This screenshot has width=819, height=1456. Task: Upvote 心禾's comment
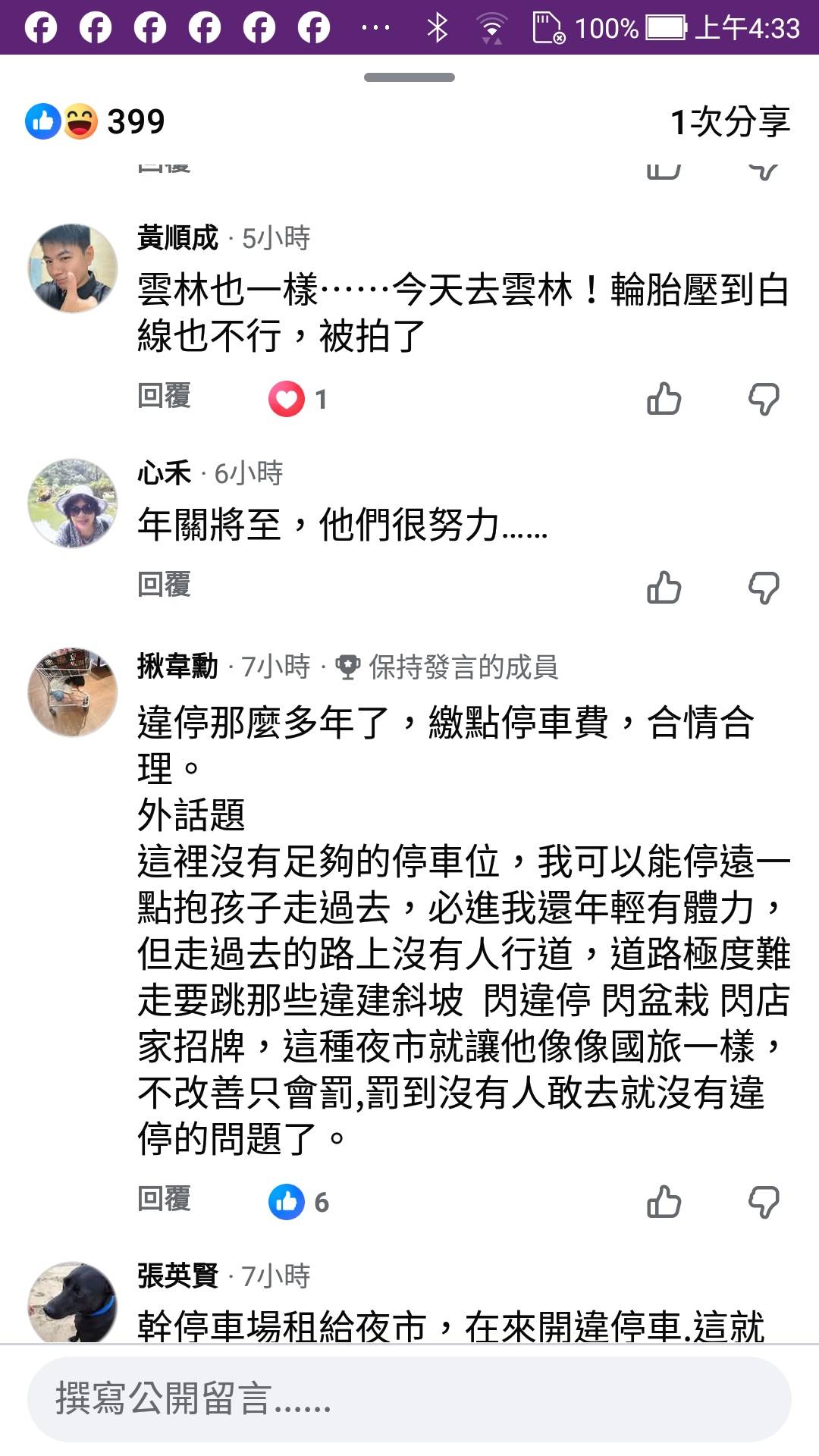point(664,588)
